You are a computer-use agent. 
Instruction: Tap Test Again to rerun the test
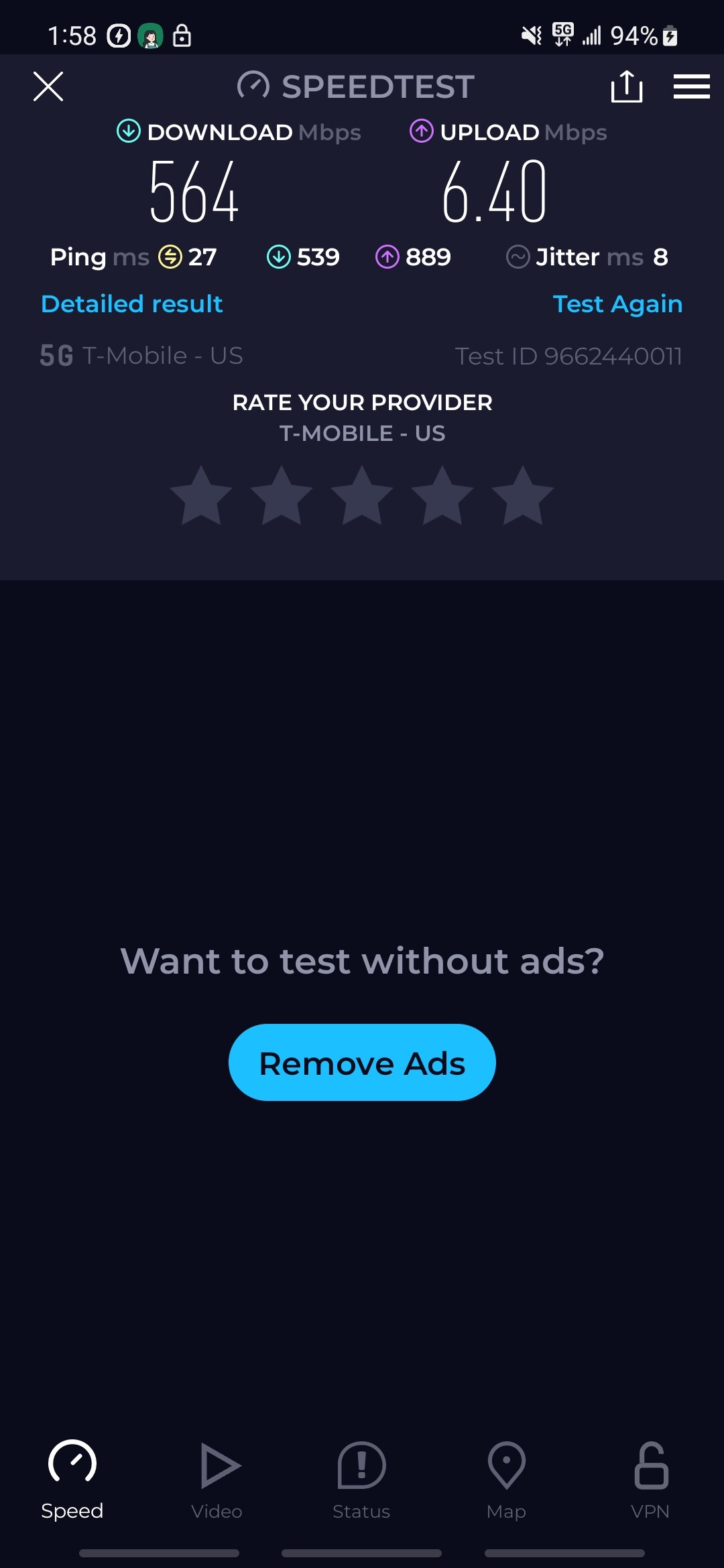pyautogui.click(x=617, y=304)
